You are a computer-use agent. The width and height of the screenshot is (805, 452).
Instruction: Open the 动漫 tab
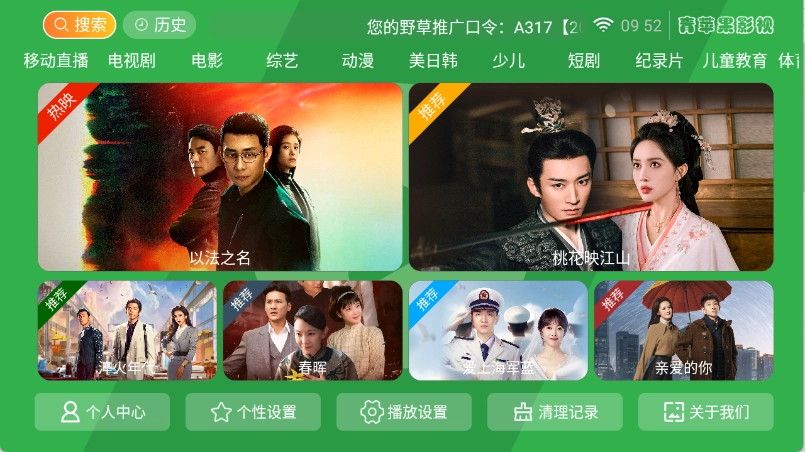tap(357, 61)
